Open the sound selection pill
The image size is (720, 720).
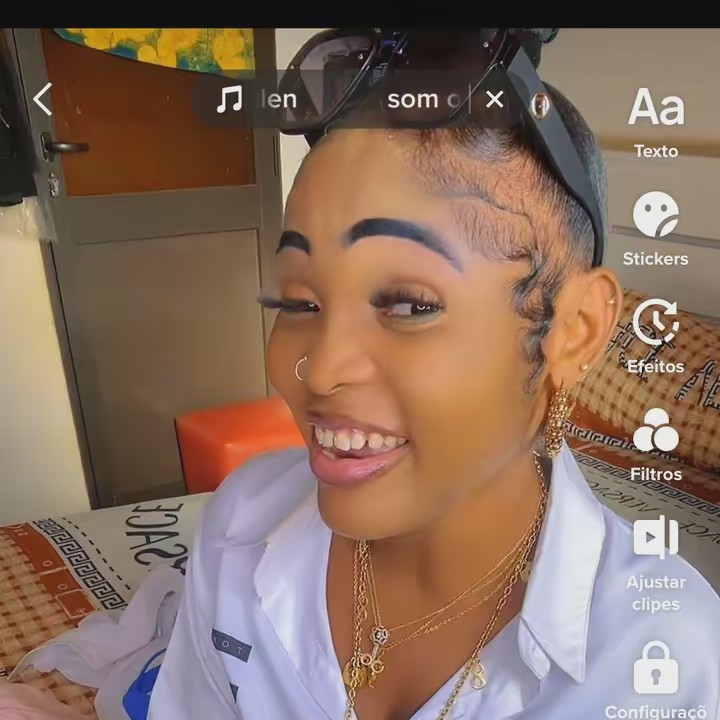coord(340,99)
